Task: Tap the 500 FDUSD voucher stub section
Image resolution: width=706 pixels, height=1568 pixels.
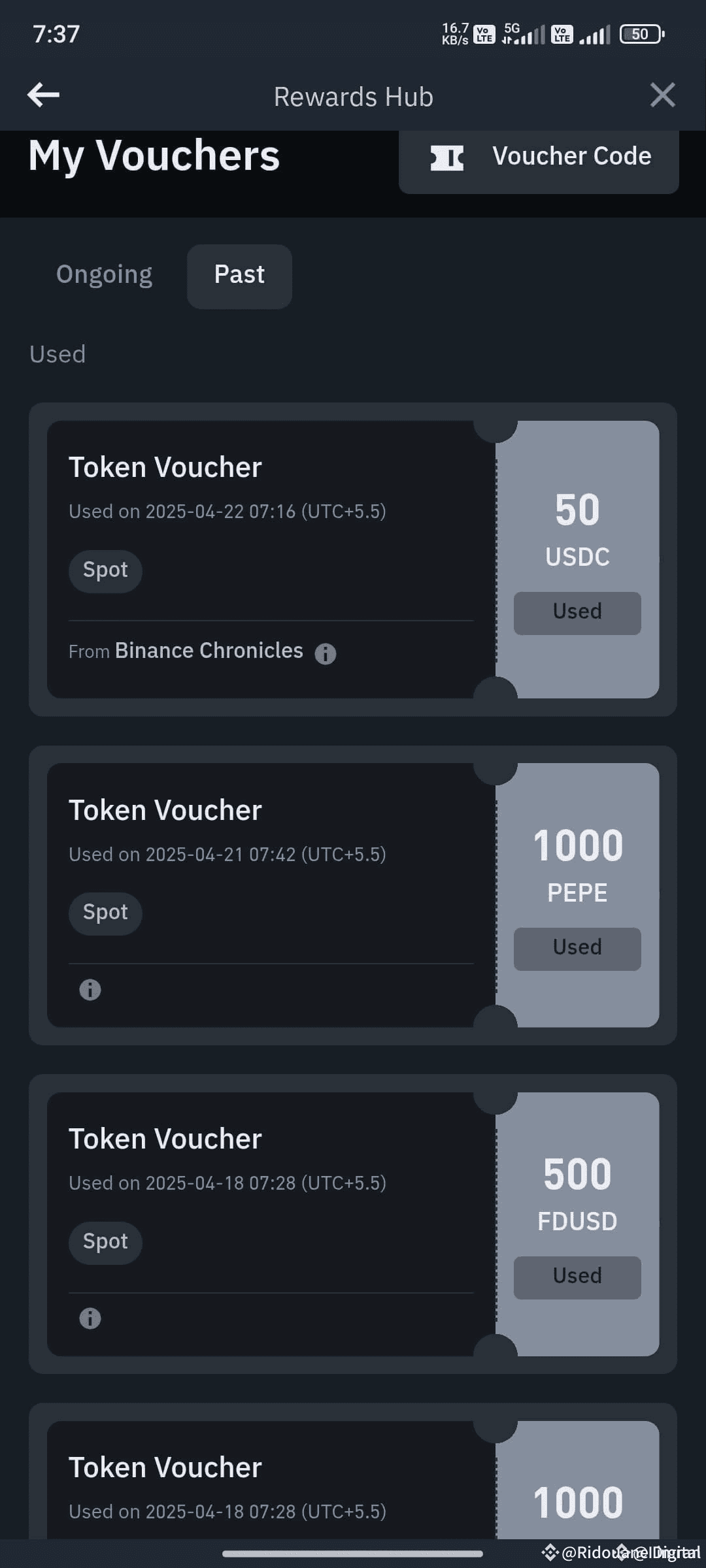Action: [577, 1222]
